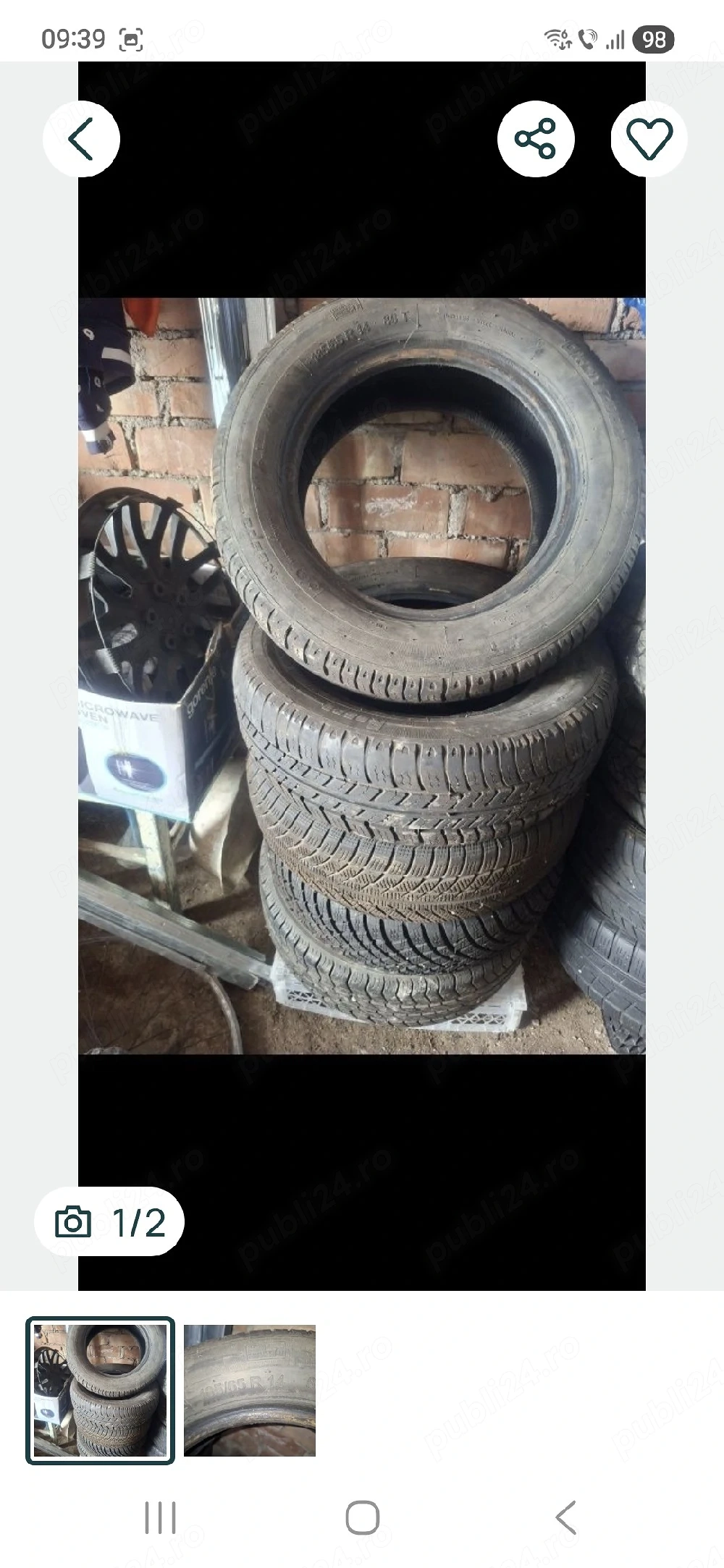724x1568 pixels.
Task: Select the second thumbnail showing tire sidewall
Action: 250,1391
